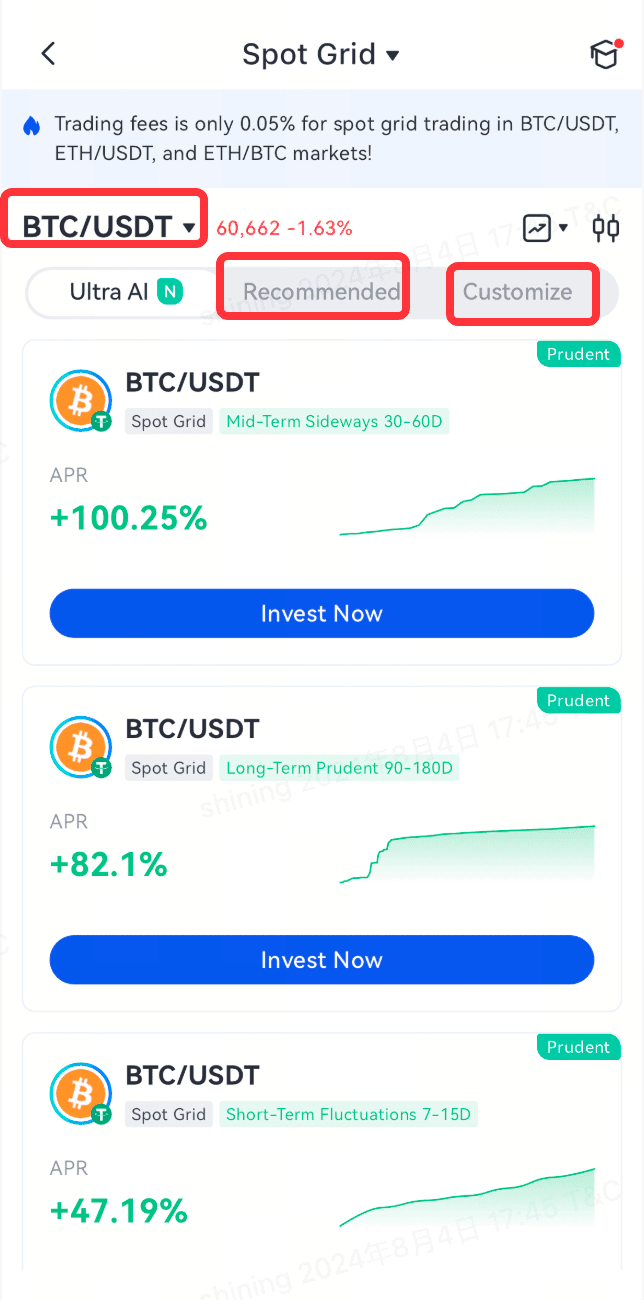Invest Now in Long-Term Prudent 90-180D strategy
The image size is (644, 1300).
(x=321, y=960)
